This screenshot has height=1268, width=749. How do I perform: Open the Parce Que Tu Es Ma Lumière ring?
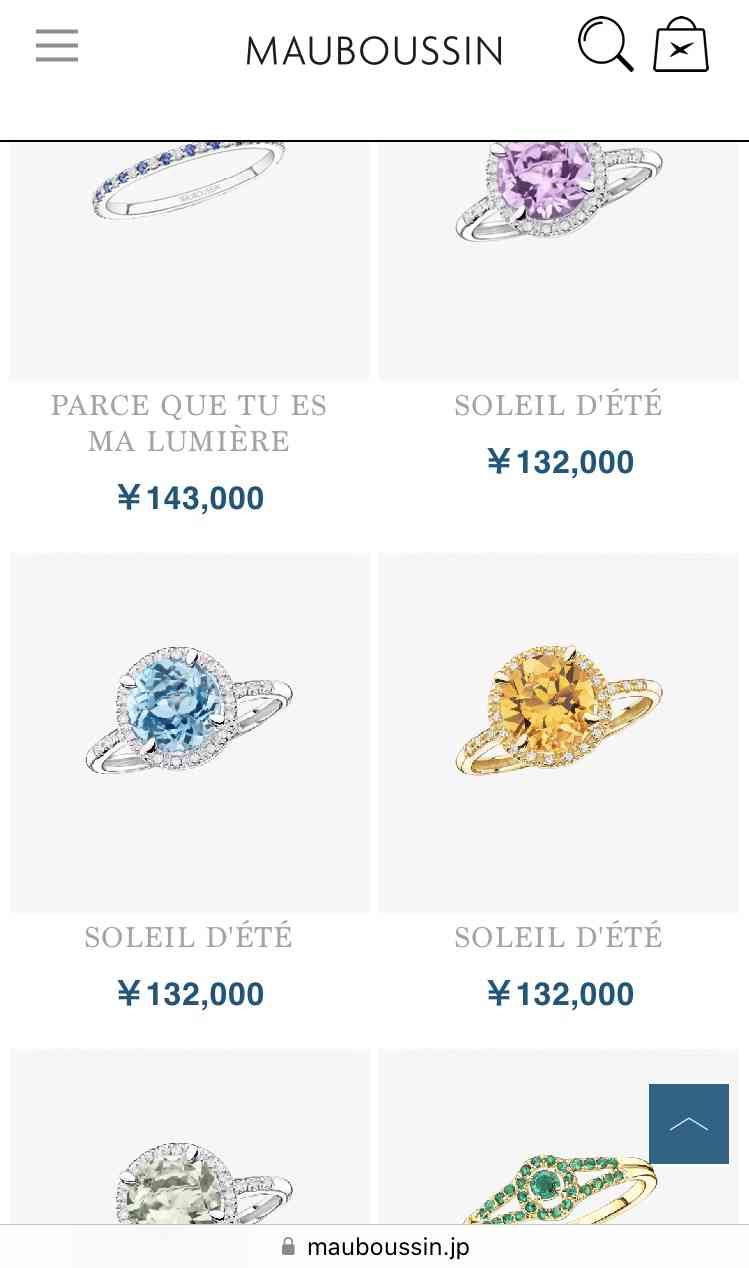(x=190, y=261)
